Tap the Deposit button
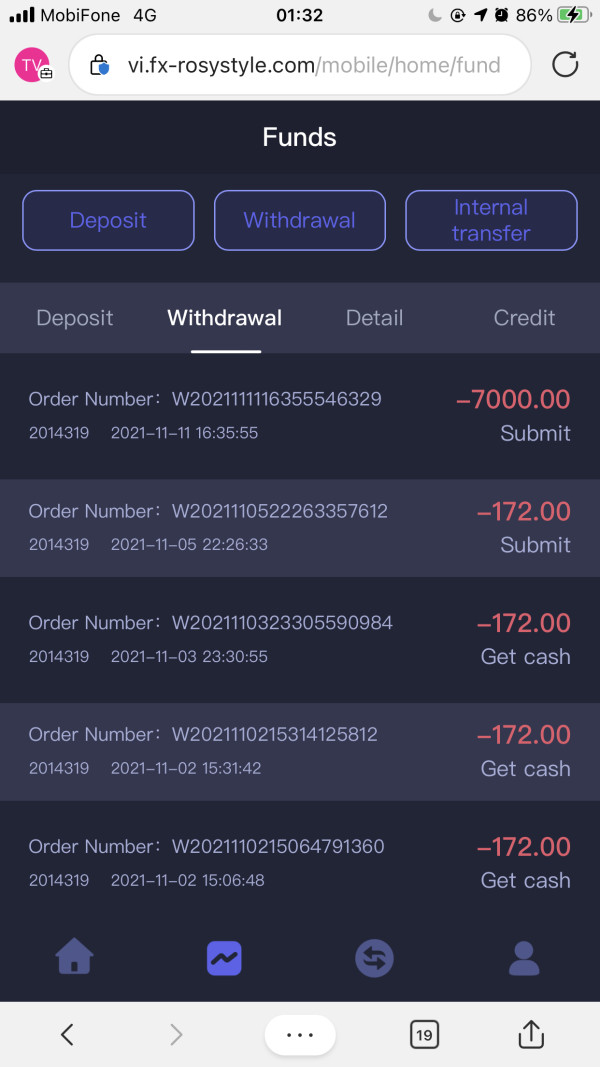600x1067 pixels. [x=108, y=220]
